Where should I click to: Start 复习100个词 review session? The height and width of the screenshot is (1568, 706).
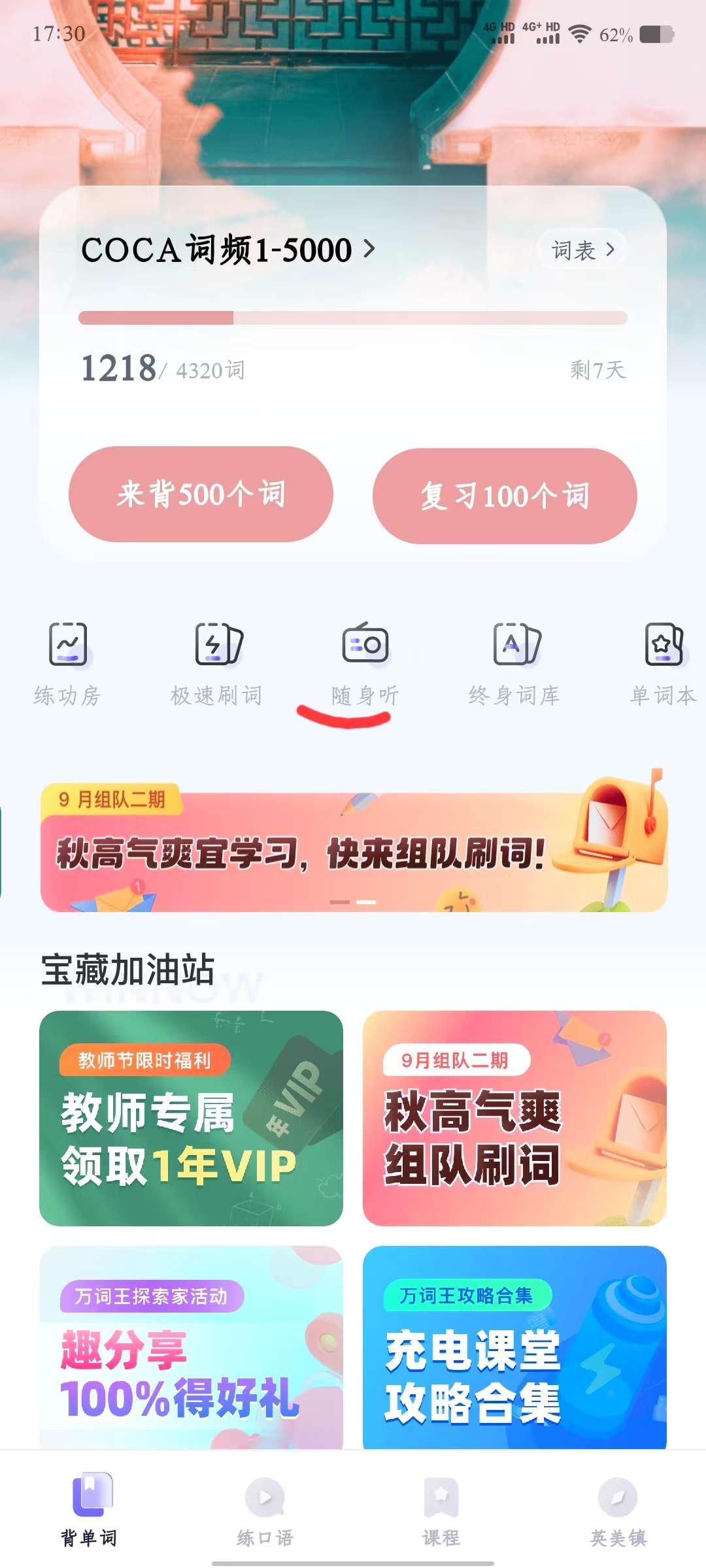coord(505,496)
